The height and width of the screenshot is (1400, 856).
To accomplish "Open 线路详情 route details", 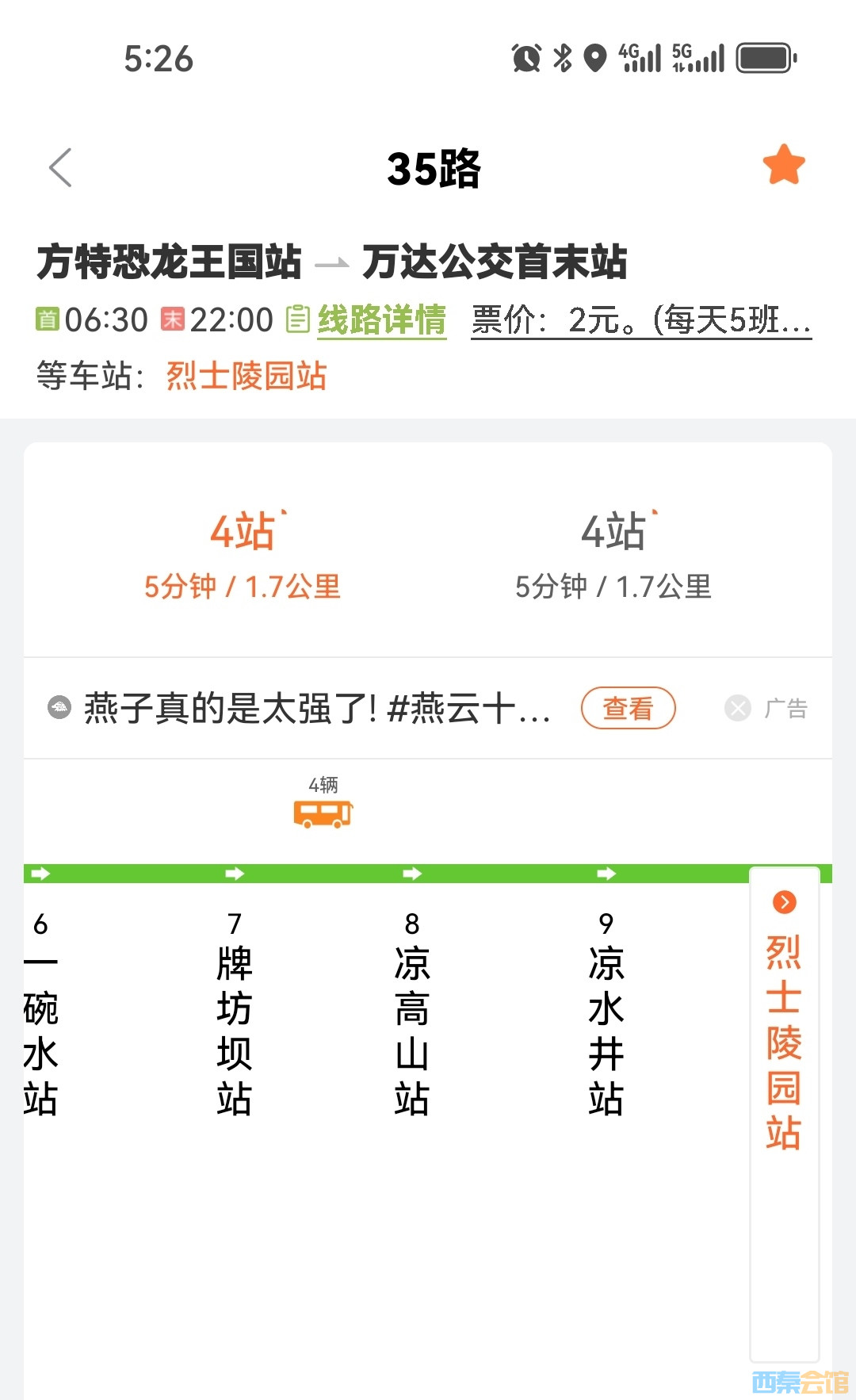I will 381,320.
